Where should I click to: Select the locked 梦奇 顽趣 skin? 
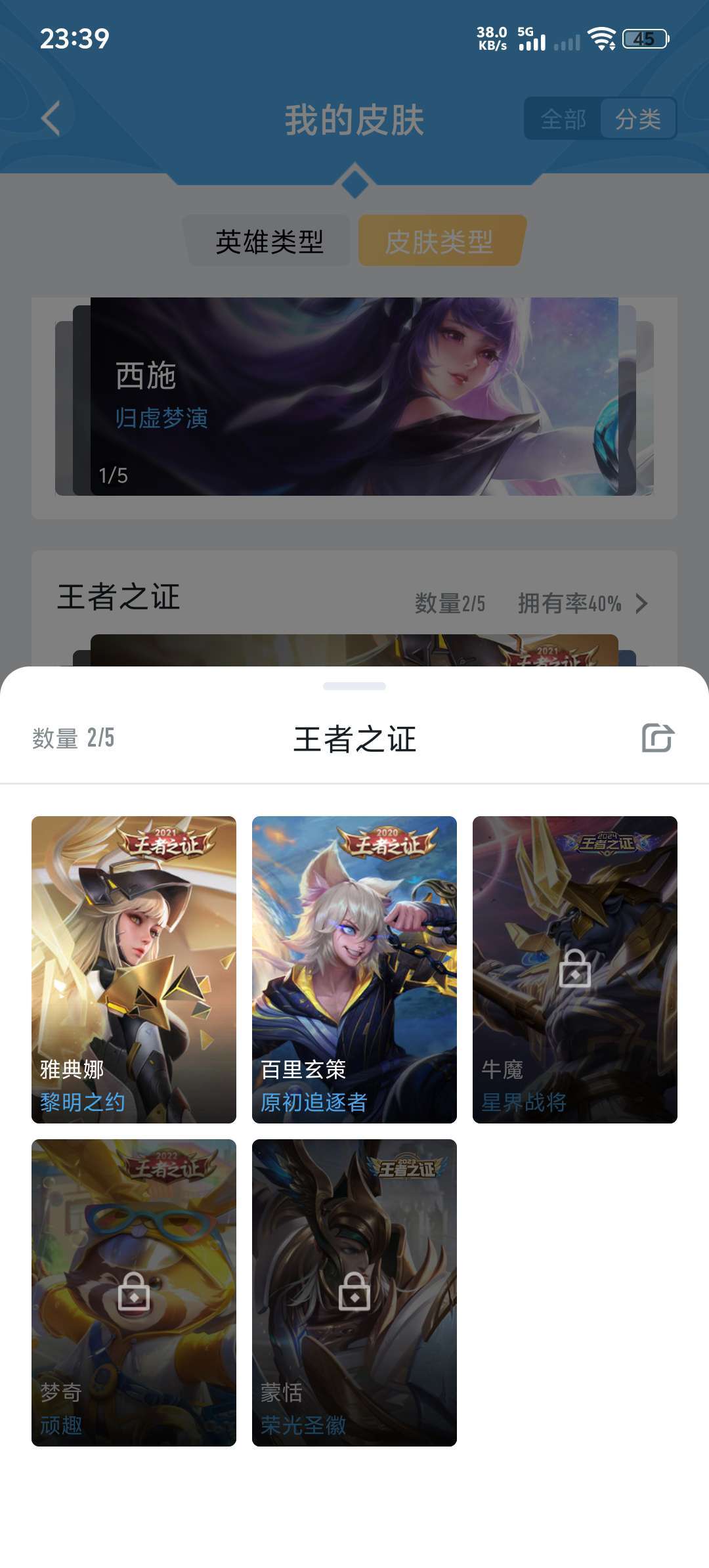click(x=134, y=1292)
